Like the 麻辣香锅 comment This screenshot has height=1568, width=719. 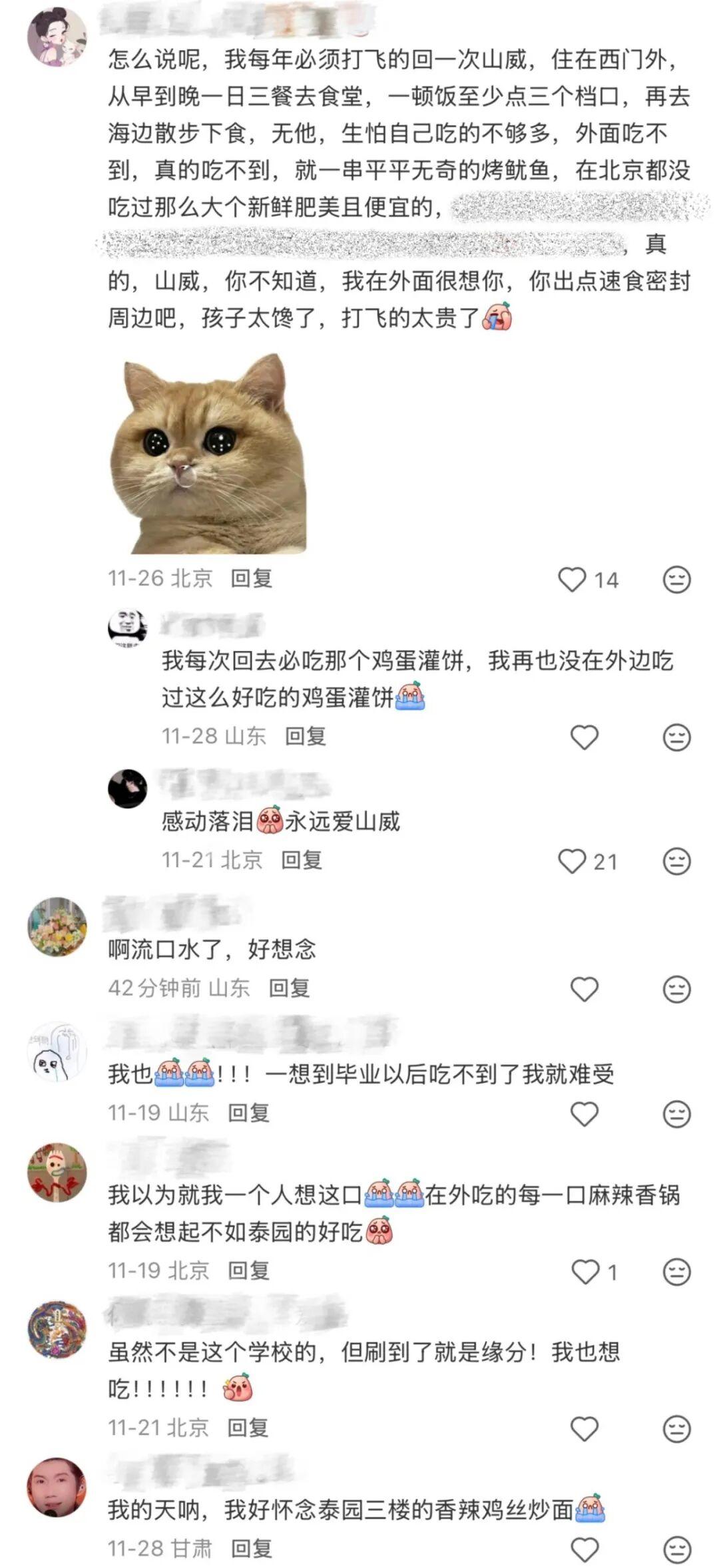pos(585,1272)
